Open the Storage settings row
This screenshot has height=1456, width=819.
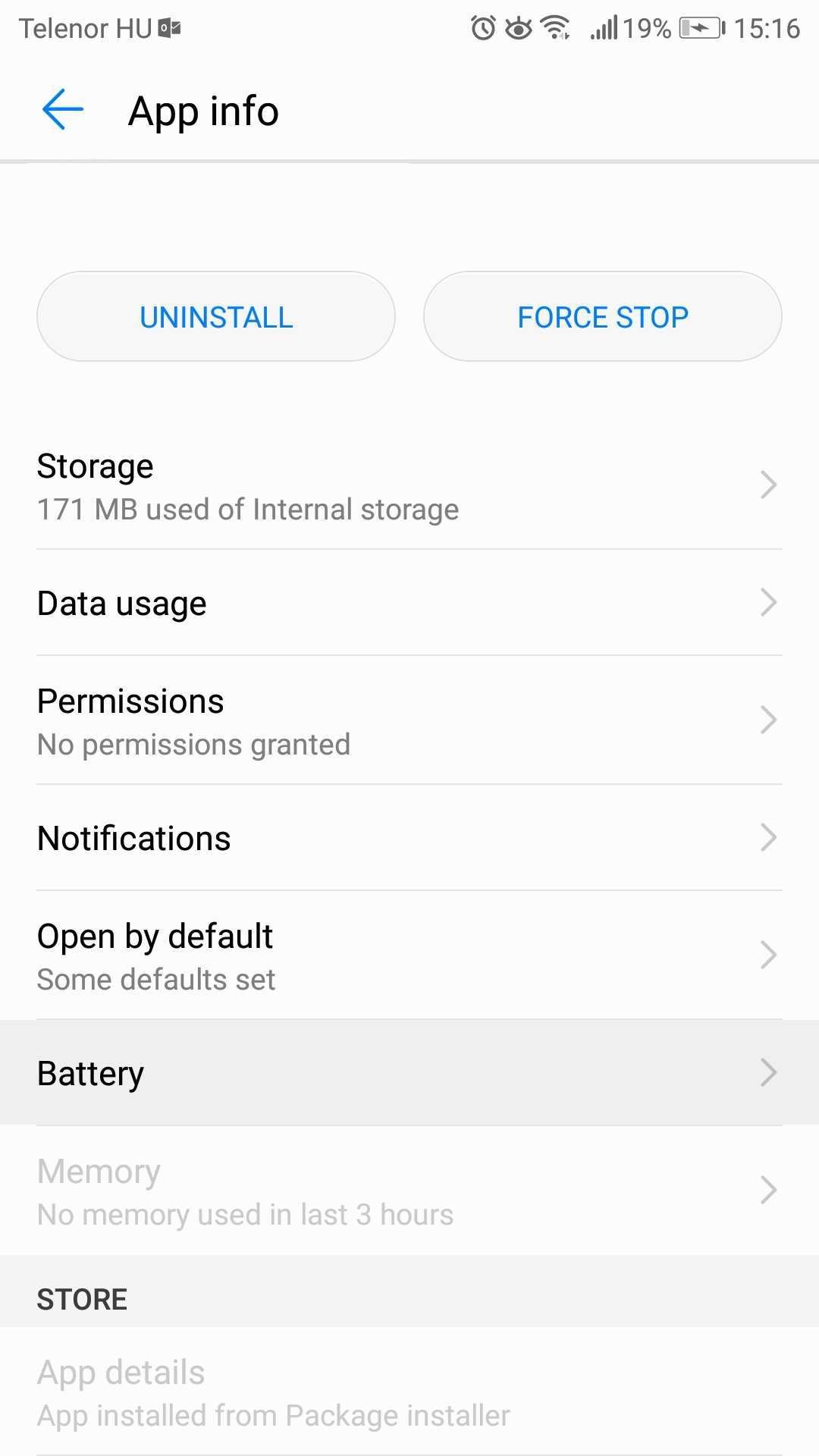tap(409, 486)
